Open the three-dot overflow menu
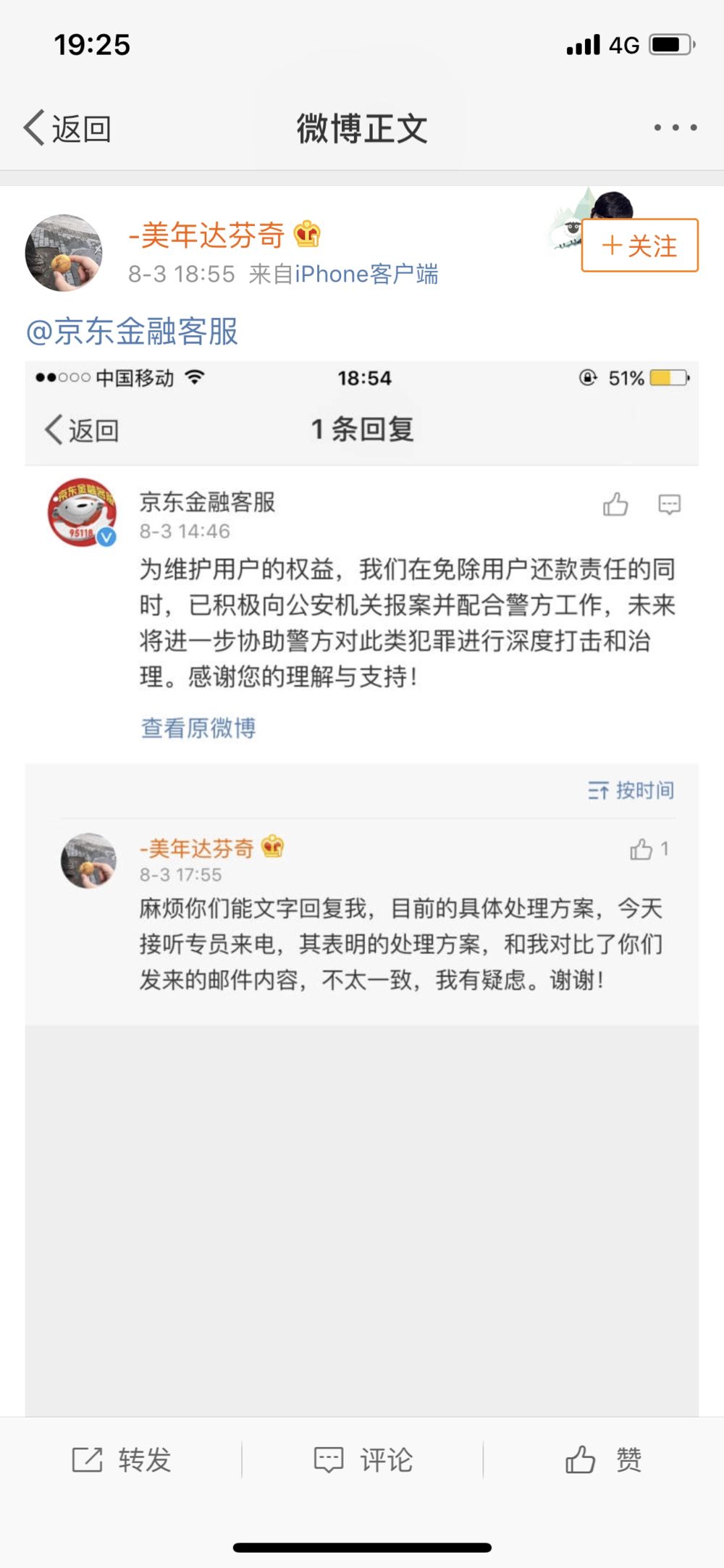 (675, 128)
